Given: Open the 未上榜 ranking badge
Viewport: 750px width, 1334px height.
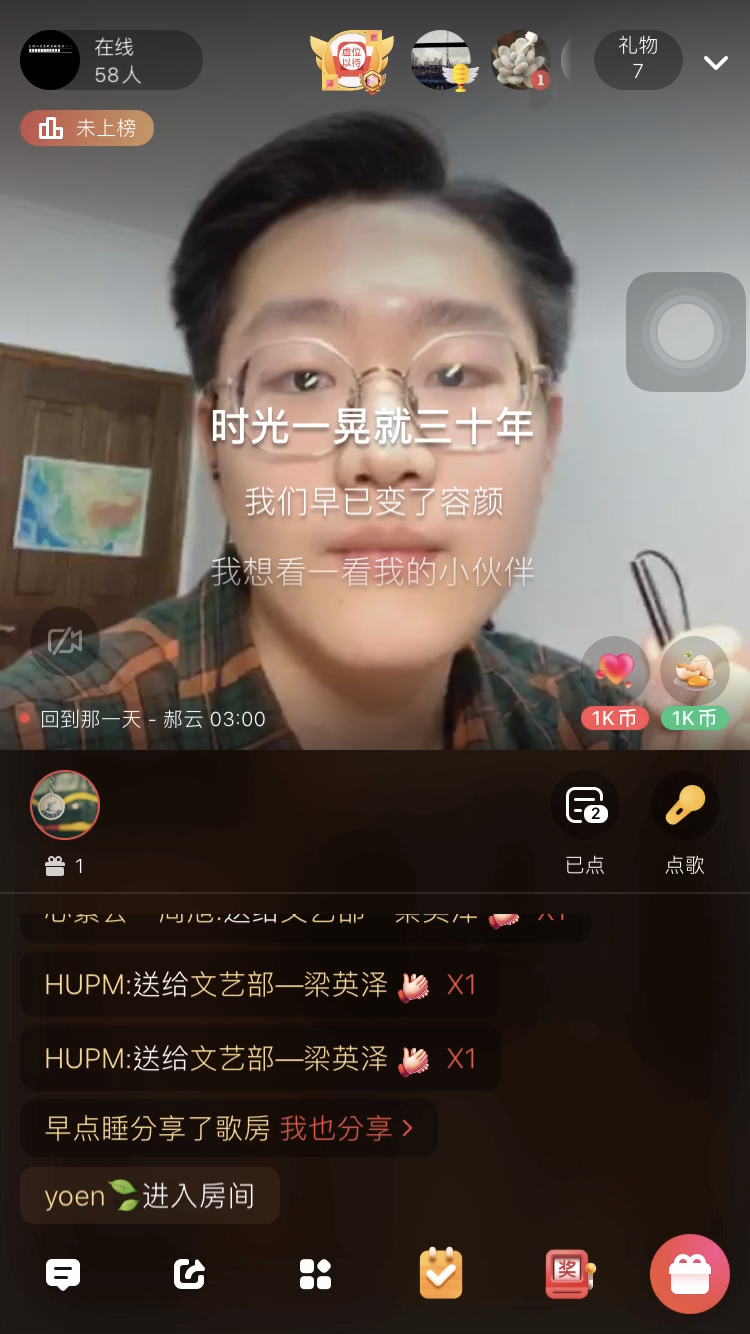Looking at the screenshot, I should [87, 128].
